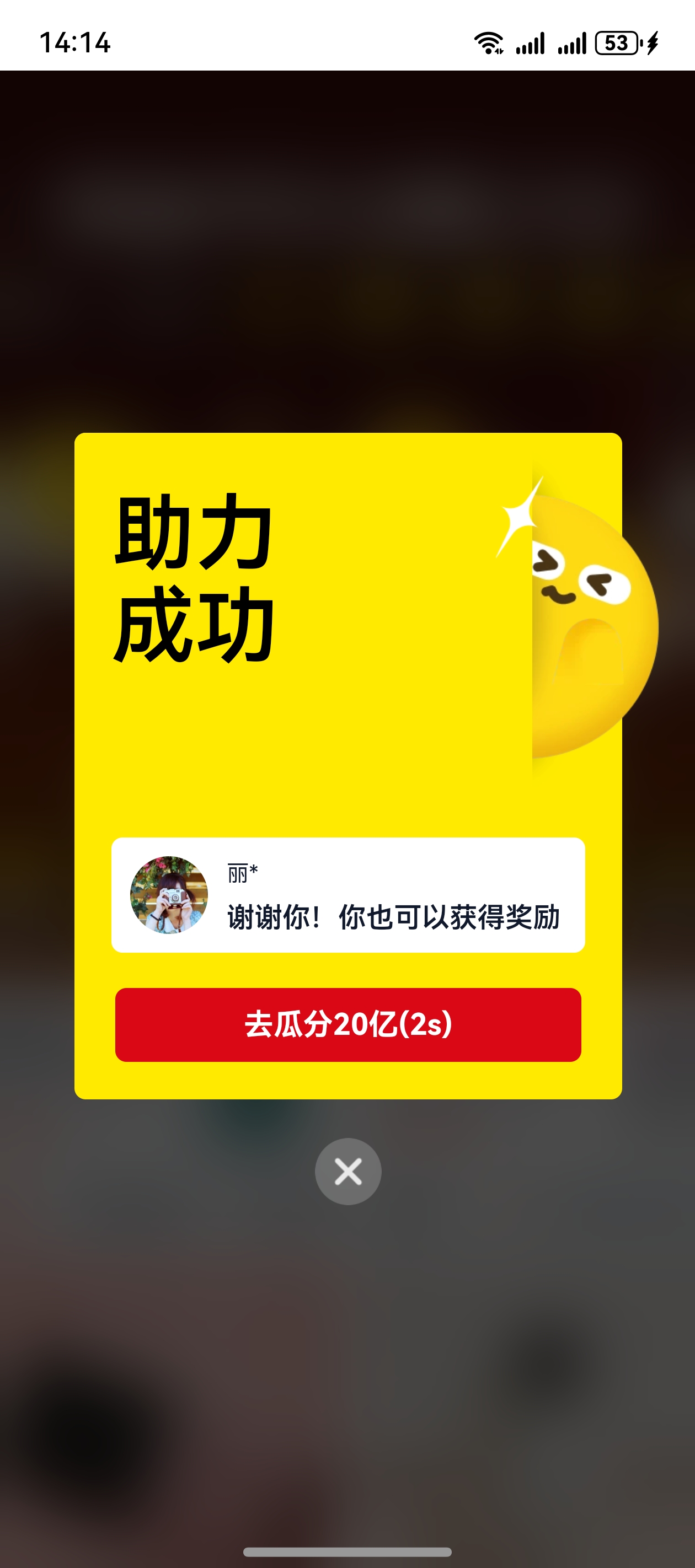Tap the red 去瓜分20亿 button
695x1568 pixels.
[x=348, y=1024]
